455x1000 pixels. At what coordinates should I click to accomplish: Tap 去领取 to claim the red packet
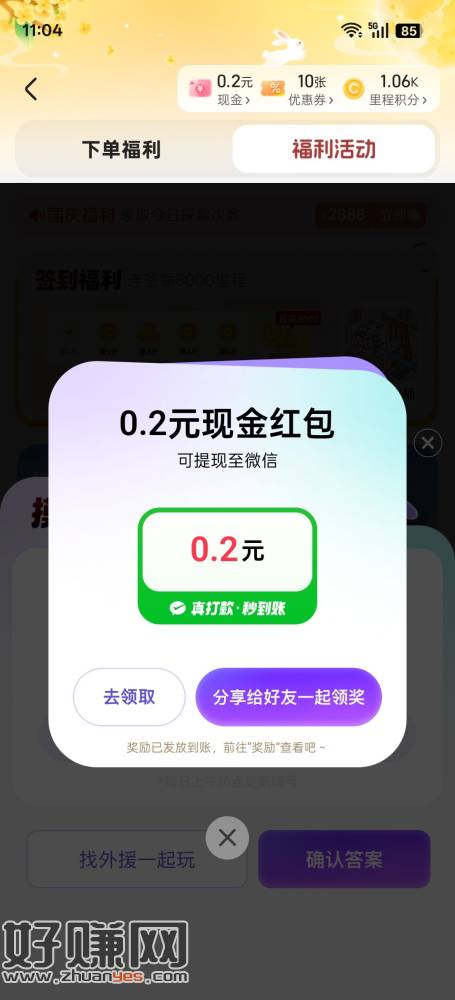(130, 697)
